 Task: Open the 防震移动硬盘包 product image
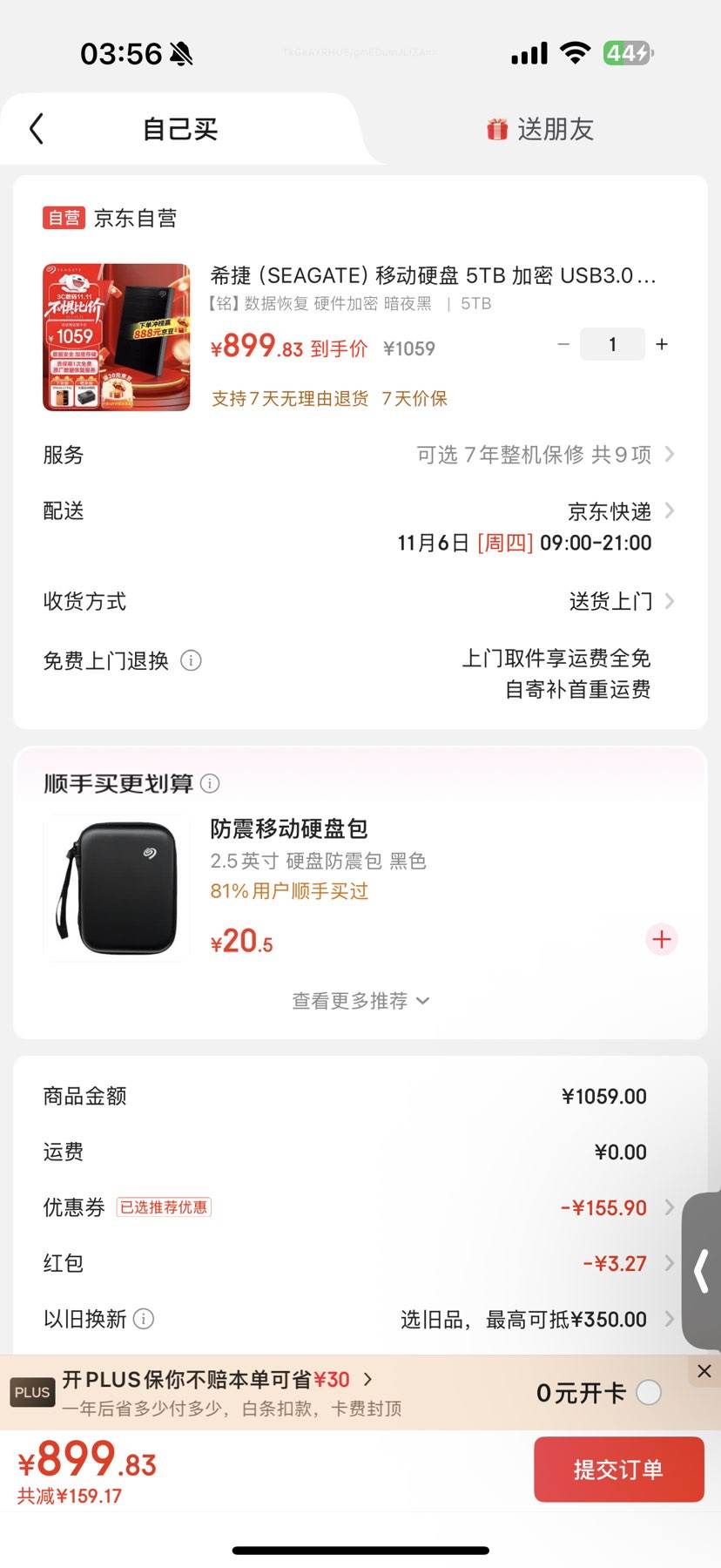coord(117,889)
